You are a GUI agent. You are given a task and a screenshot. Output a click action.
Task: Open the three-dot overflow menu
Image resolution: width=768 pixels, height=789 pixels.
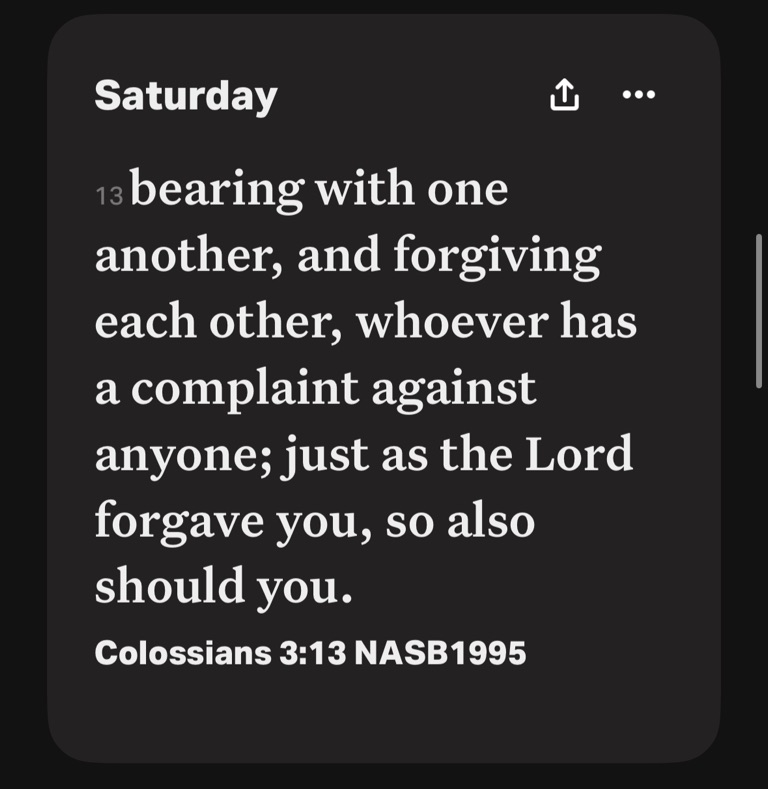(638, 95)
